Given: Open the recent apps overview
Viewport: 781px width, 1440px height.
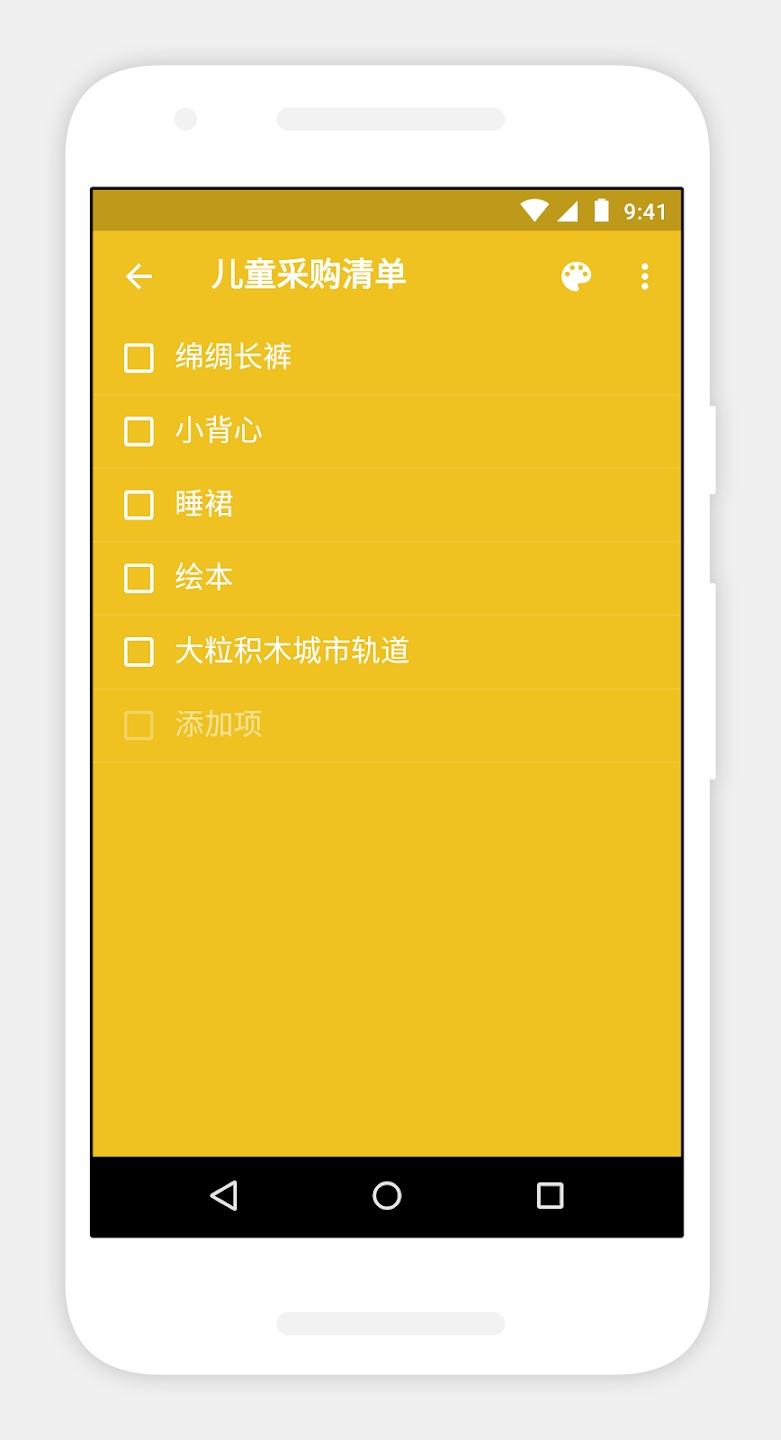Looking at the screenshot, I should (550, 1195).
